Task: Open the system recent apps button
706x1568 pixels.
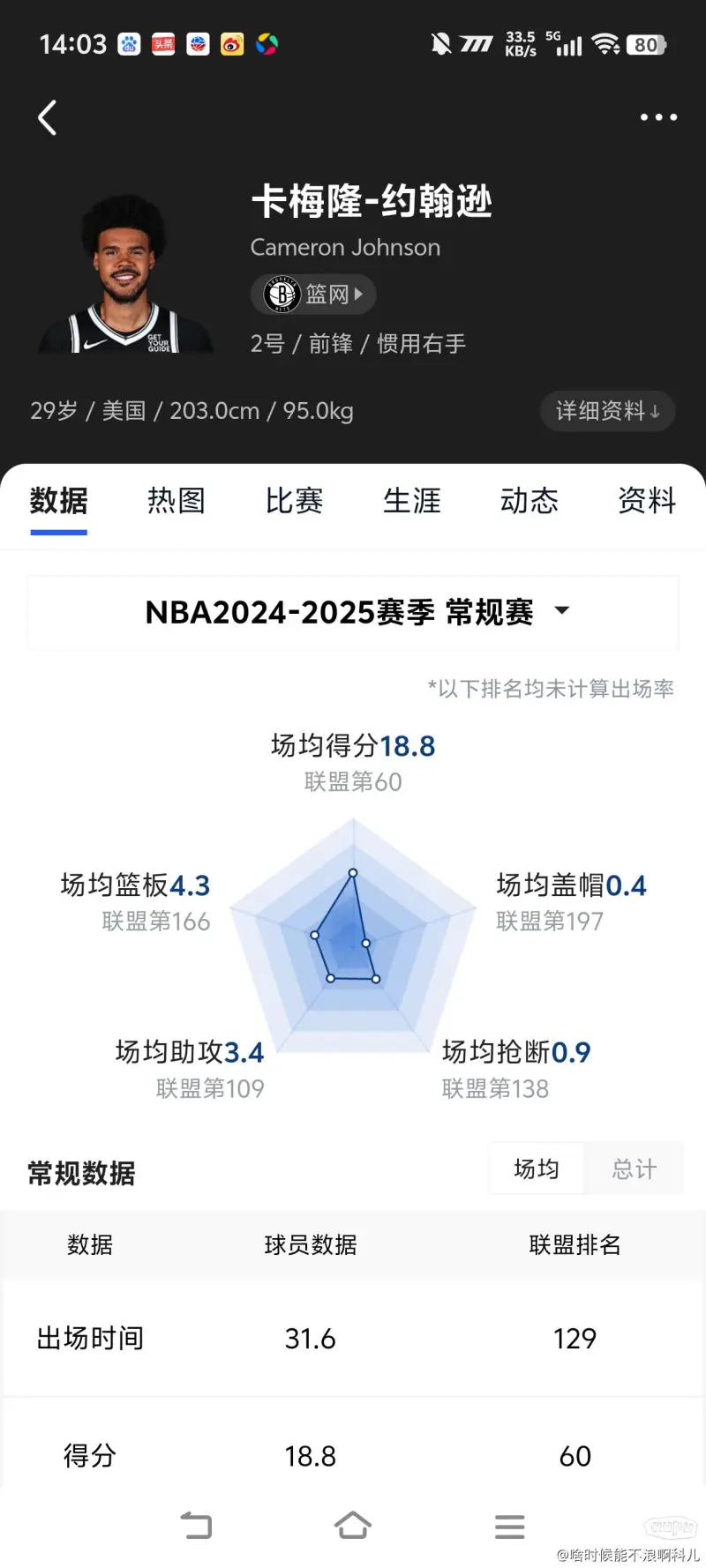Action: [x=509, y=1526]
